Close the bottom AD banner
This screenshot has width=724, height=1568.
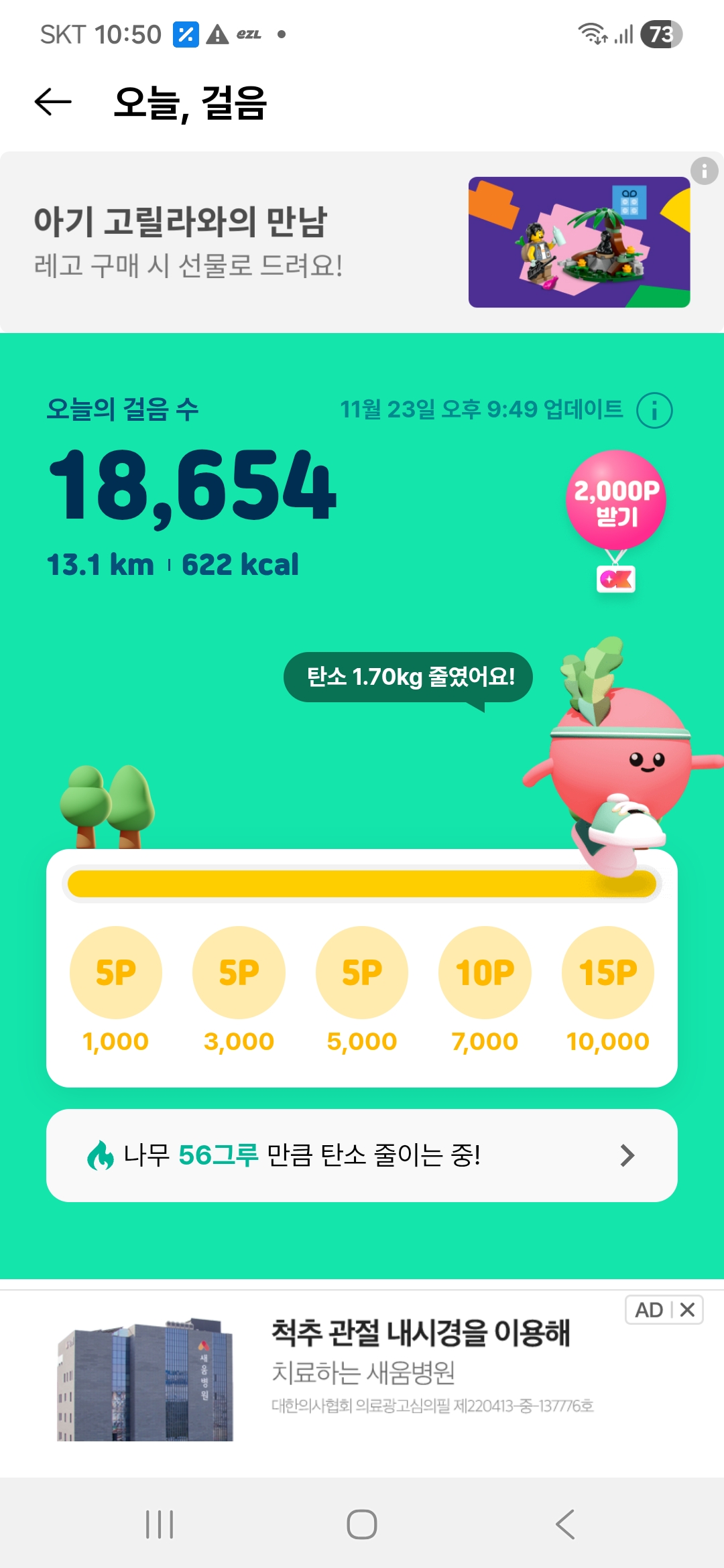(x=687, y=1310)
